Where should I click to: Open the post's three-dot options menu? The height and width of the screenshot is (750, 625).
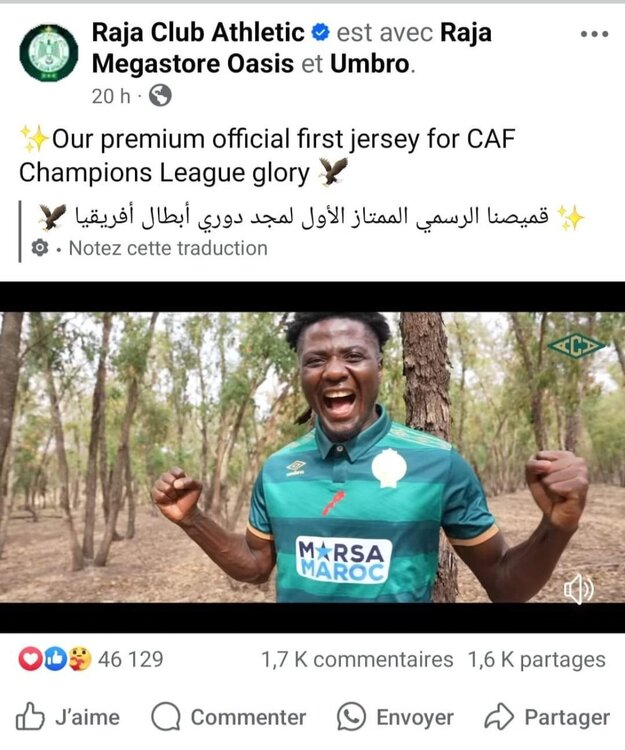(594, 34)
